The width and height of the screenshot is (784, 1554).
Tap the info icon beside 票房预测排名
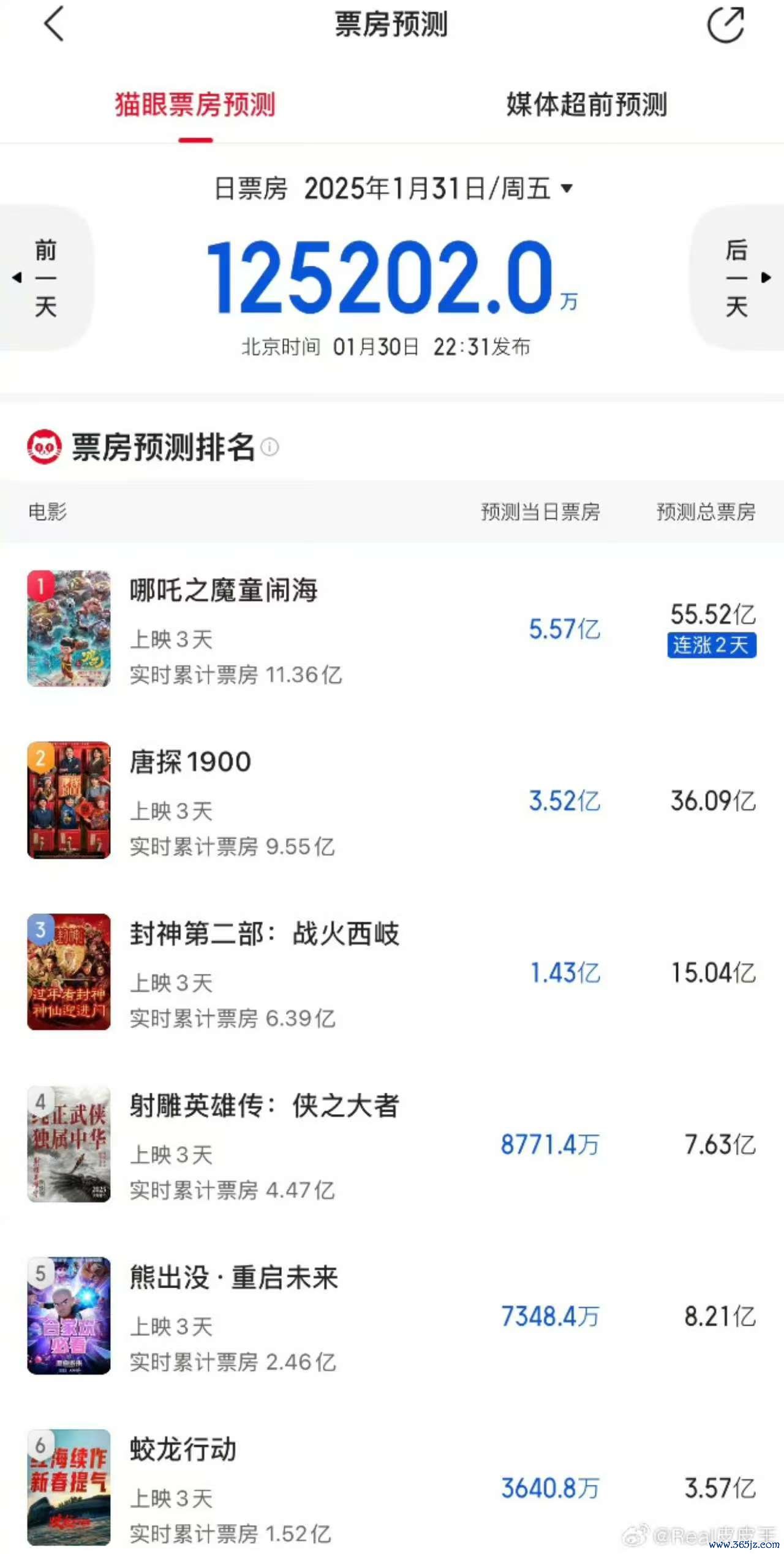[x=269, y=447]
